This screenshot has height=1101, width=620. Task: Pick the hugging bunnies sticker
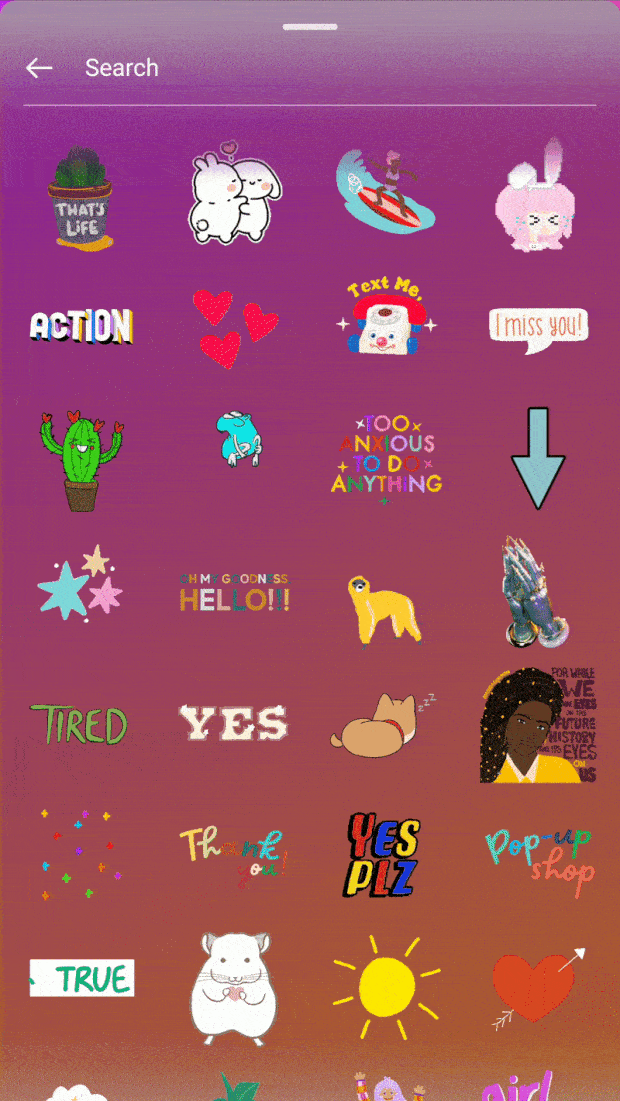pos(235,192)
